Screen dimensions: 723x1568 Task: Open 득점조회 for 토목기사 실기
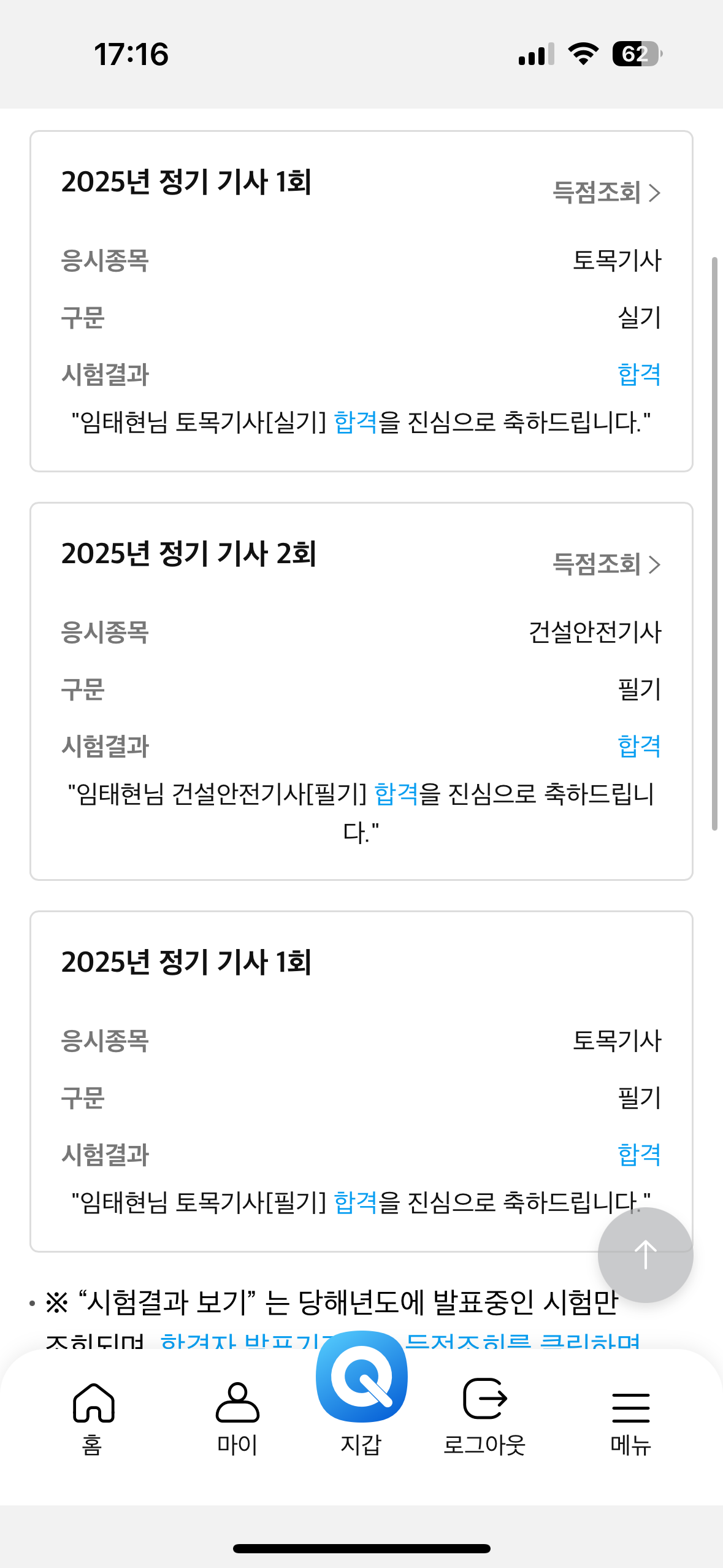click(x=606, y=193)
